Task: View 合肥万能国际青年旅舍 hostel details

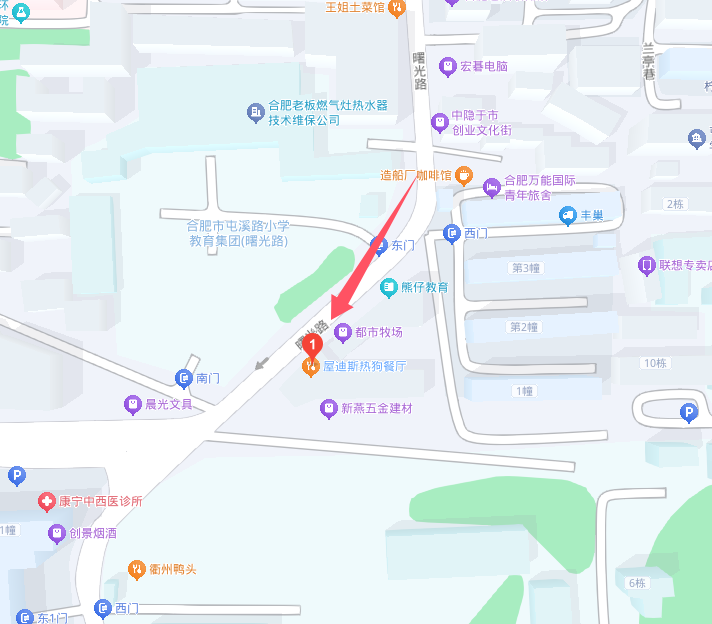Action: 492,187
